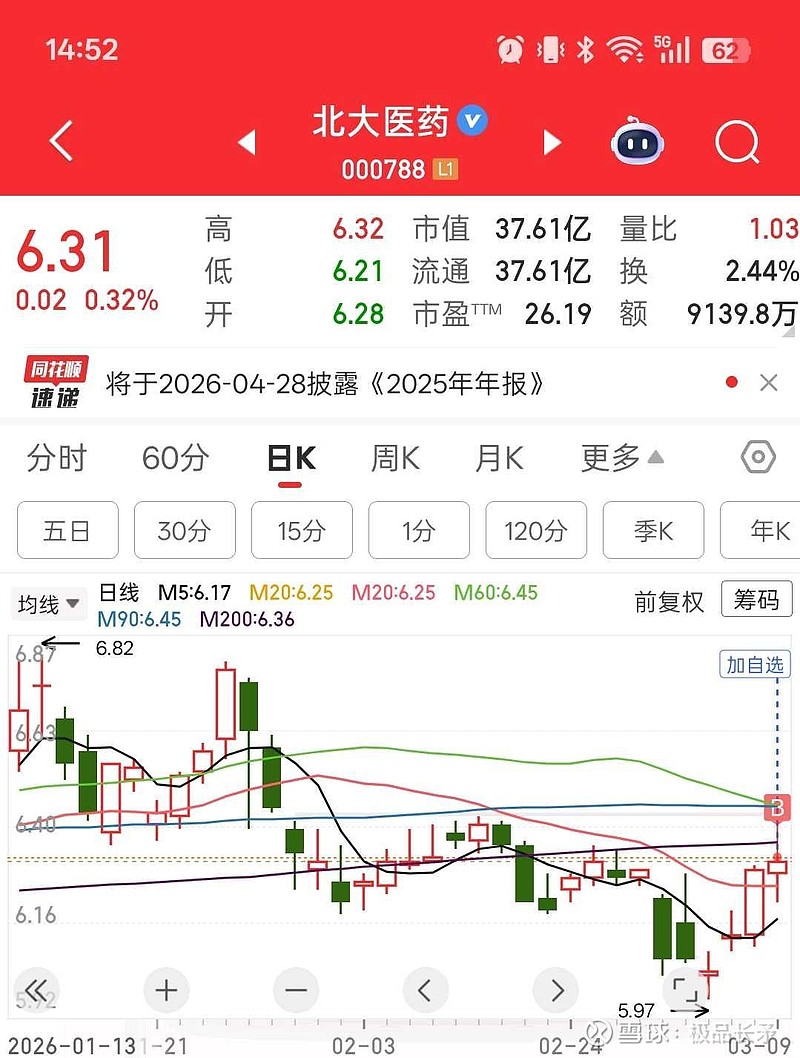The image size is (800, 1058).
Task: Select the 周K weekly chart tab
Action: pyautogui.click(x=395, y=459)
